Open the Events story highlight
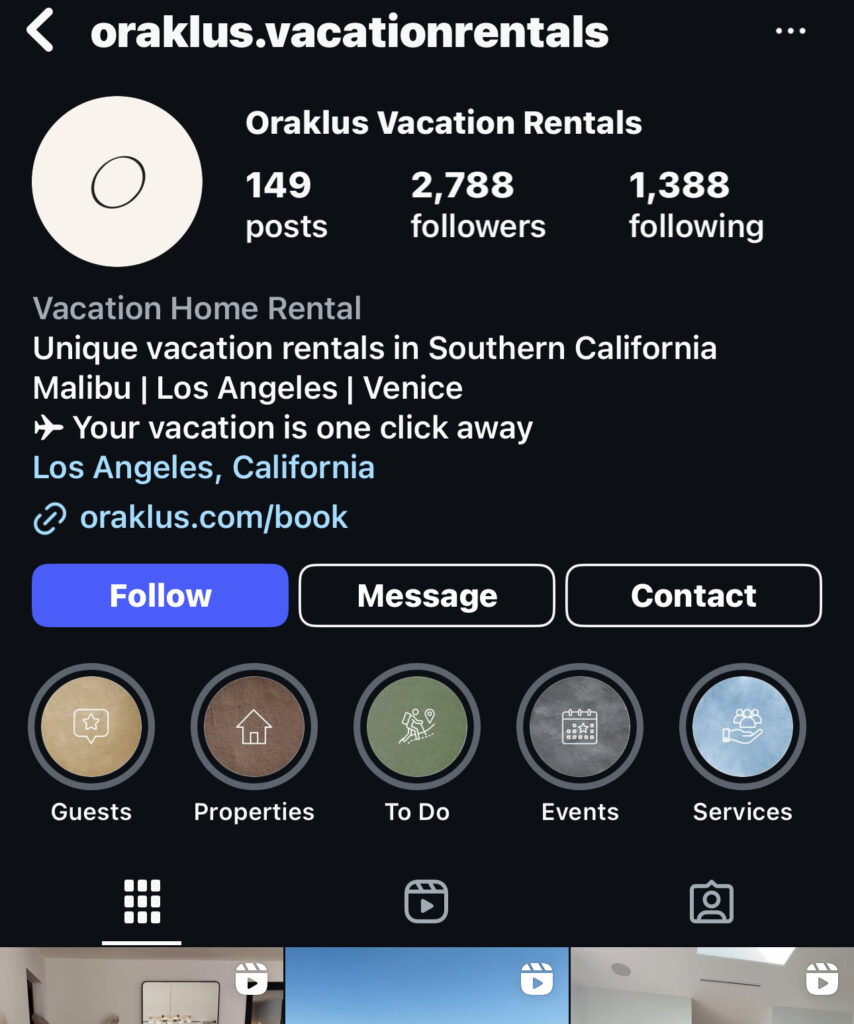The width and height of the screenshot is (854, 1024). pos(580,727)
